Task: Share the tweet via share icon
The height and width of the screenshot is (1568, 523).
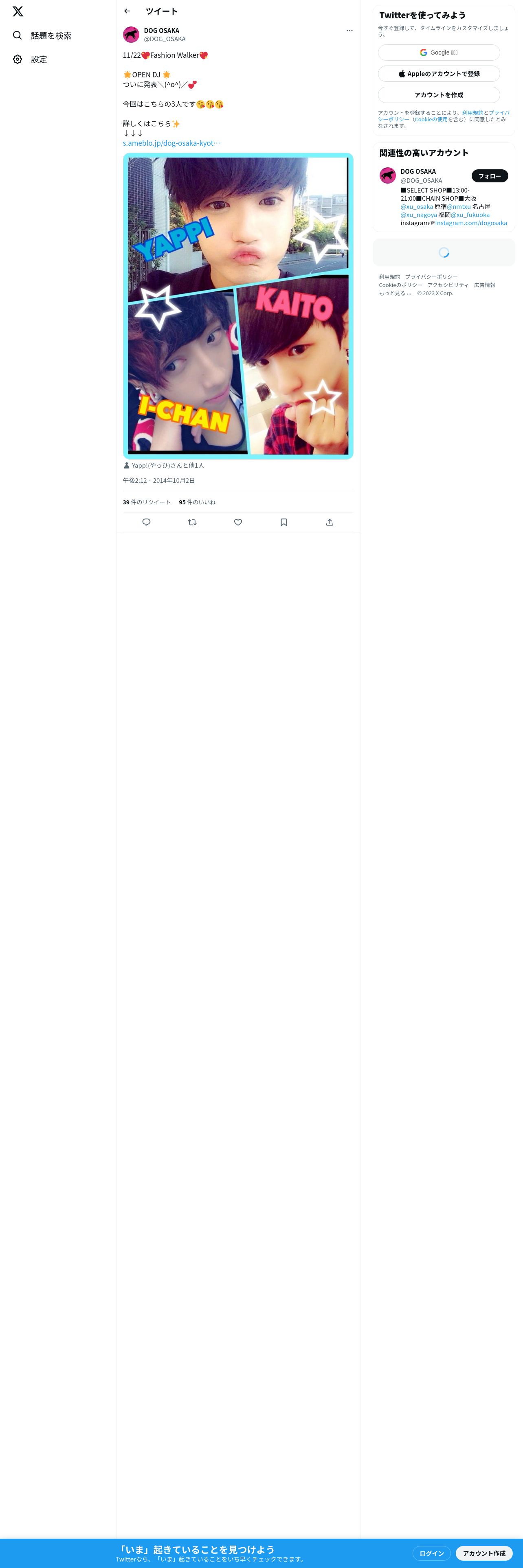Action: click(330, 522)
